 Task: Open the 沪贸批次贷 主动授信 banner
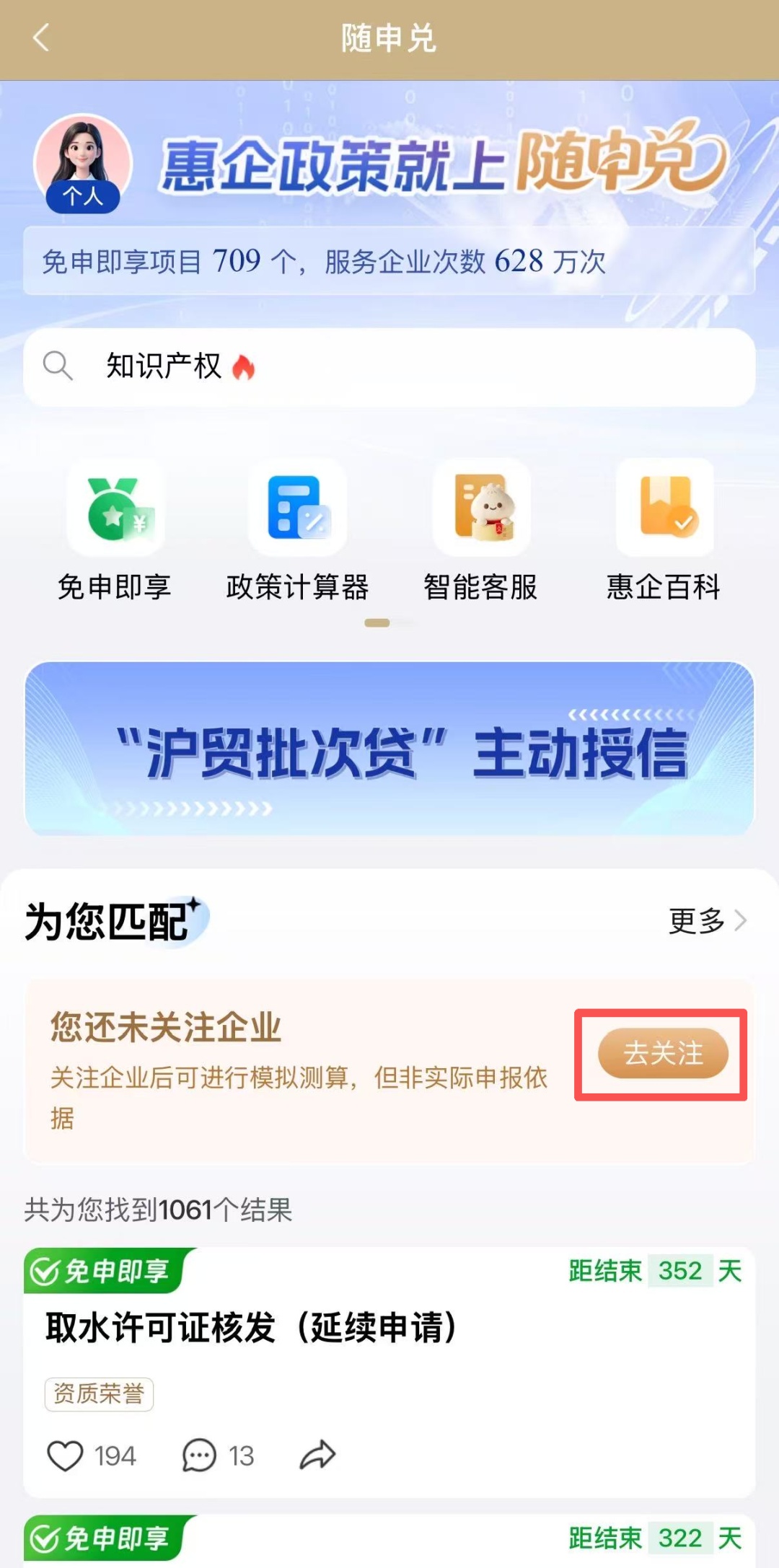pyautogui.click(x=389, y=749)
